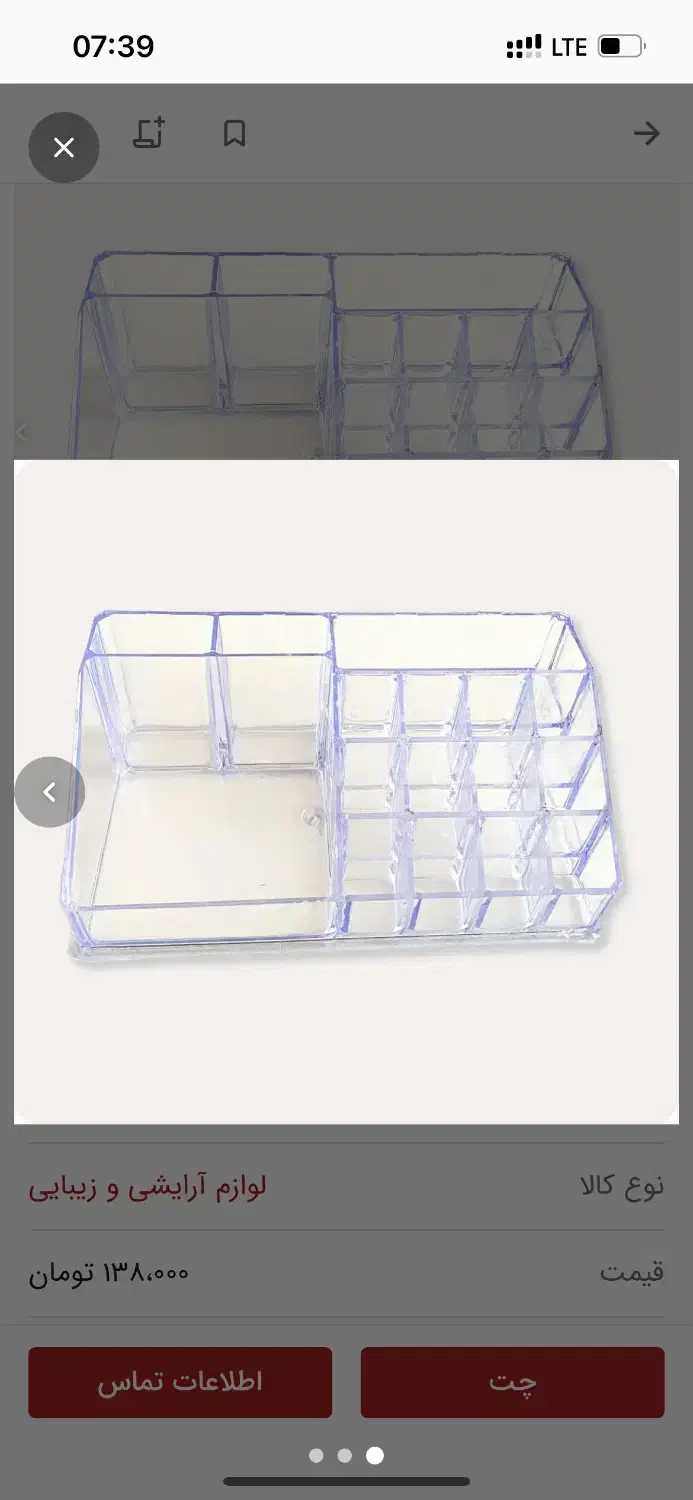Bookmark this listing
The image size is (693, 1500).
click(x=234, y=133)
